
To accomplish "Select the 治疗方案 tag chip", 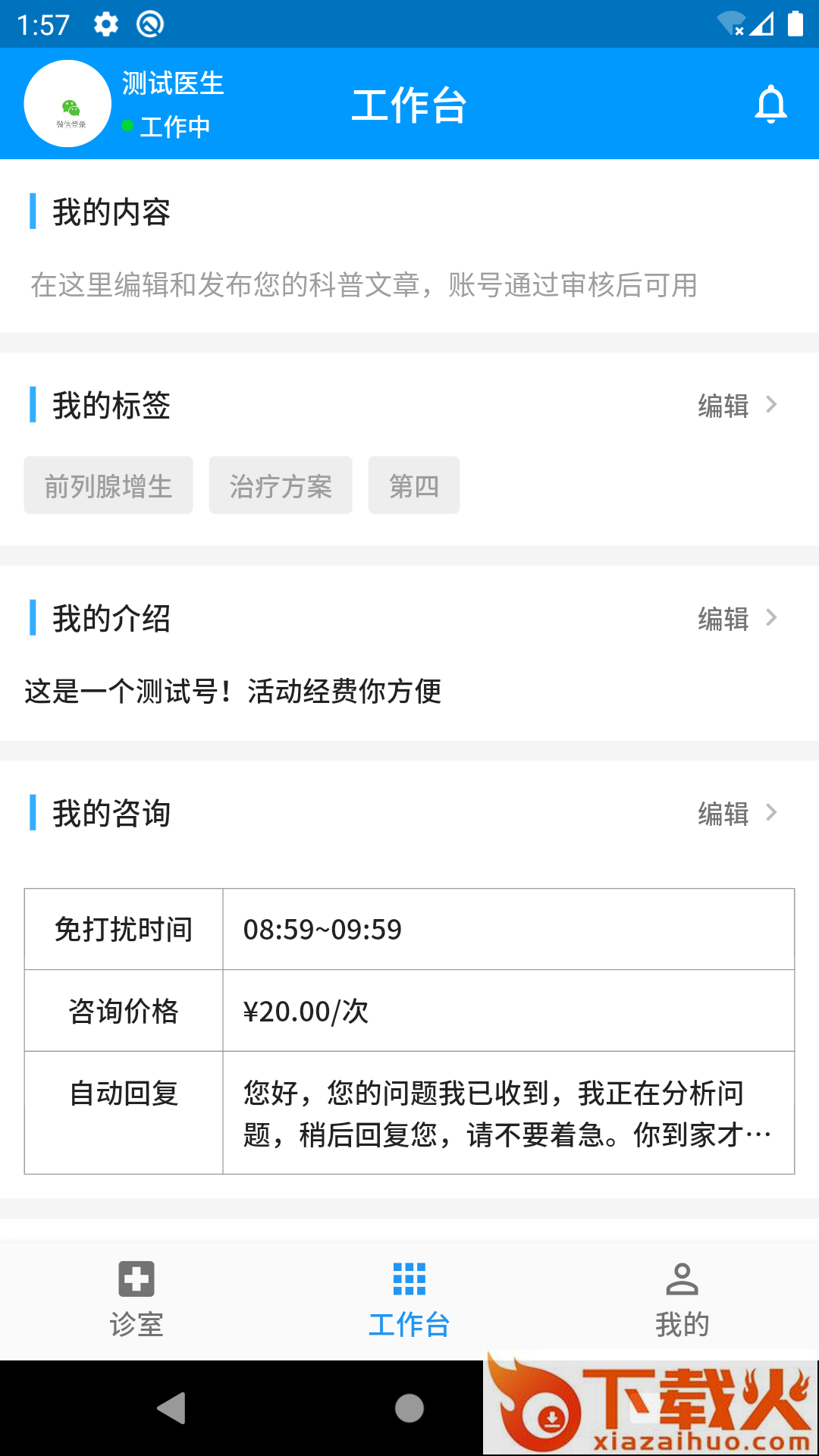I will coord(281,485).
